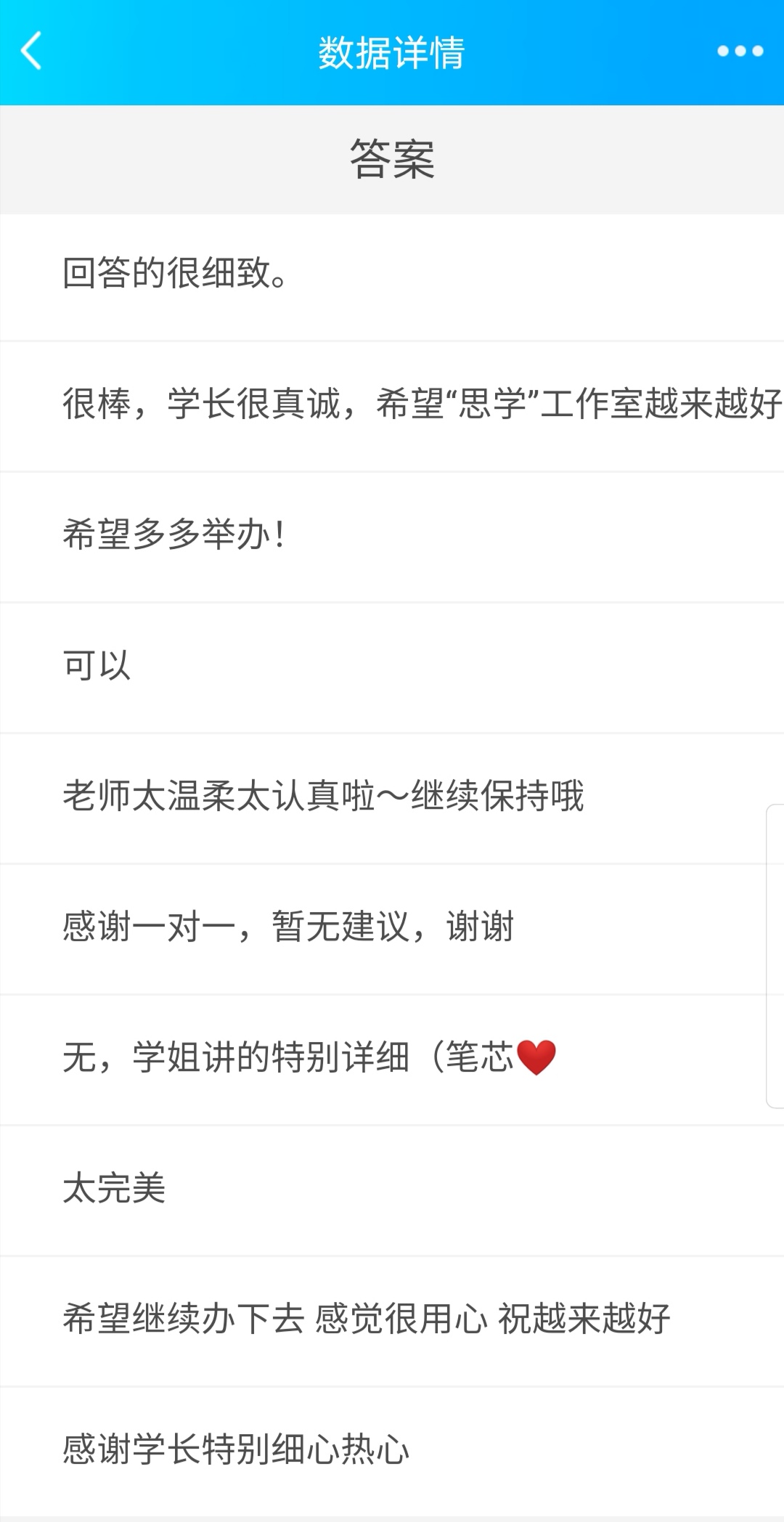This screenshot has height=1522, width=784.
Task: Tap the 可以 answer row
Action: [392, 666]
